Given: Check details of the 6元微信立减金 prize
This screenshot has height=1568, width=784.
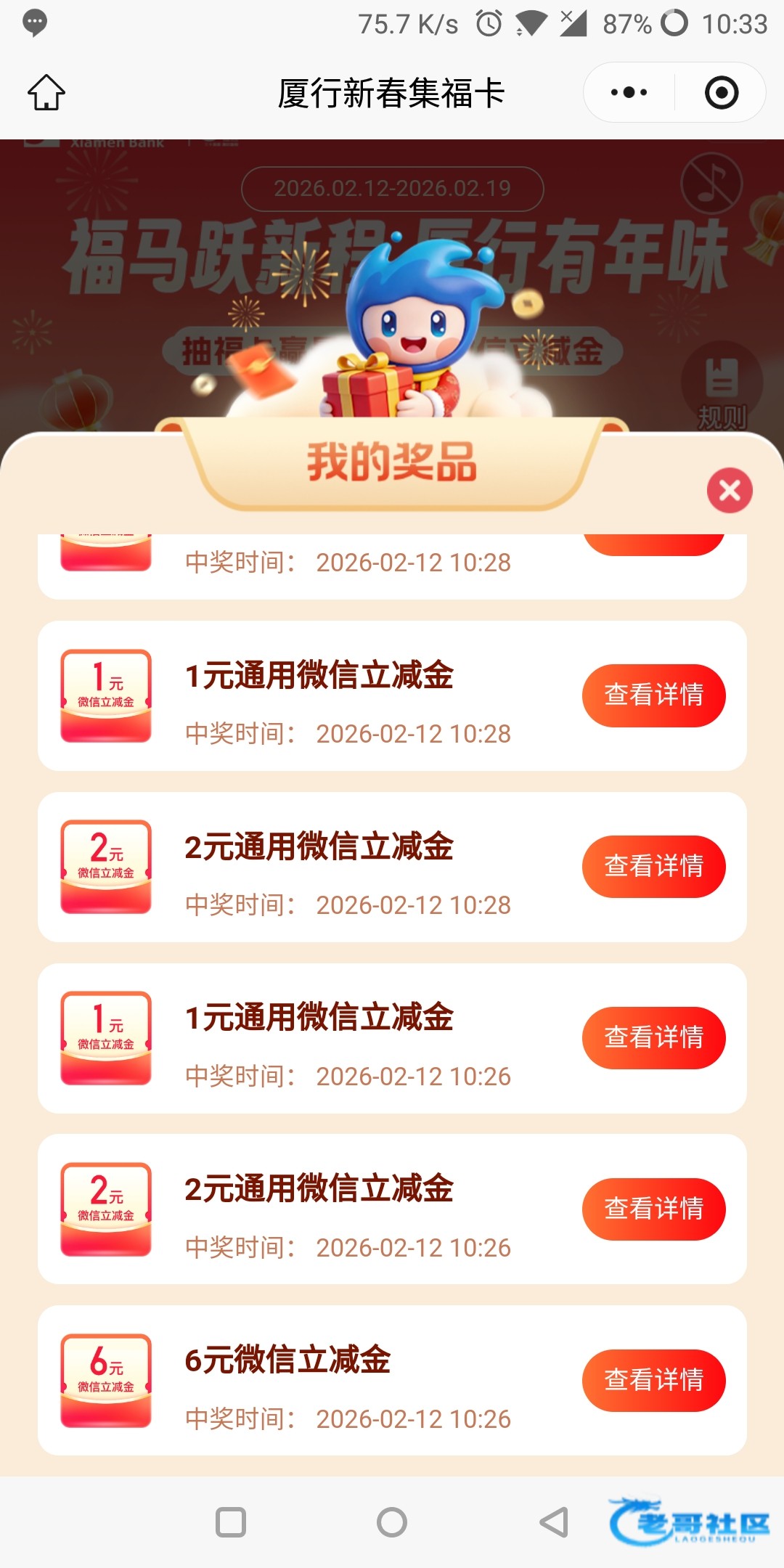Looking at the screenshot, I should pos(653,1381).
